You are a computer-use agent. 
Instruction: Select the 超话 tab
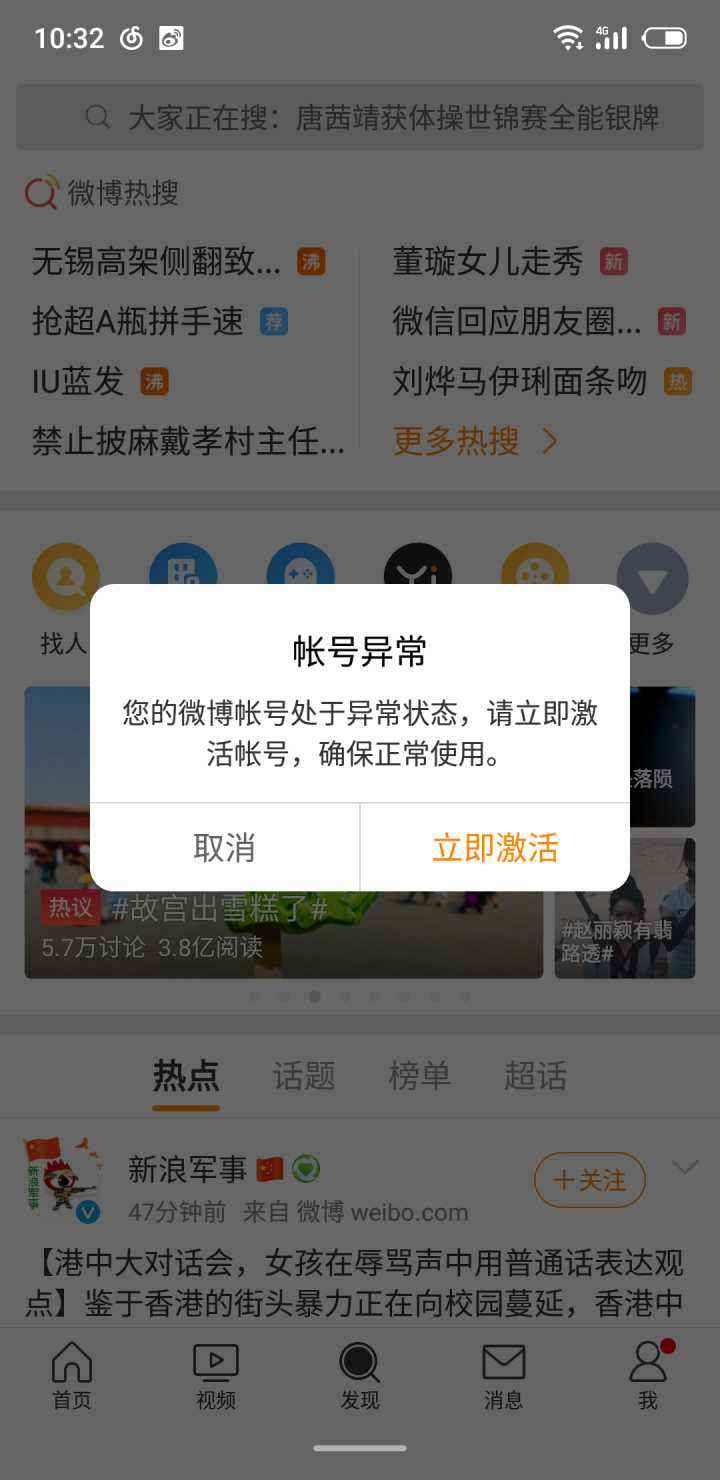[x=536, y=1077]
